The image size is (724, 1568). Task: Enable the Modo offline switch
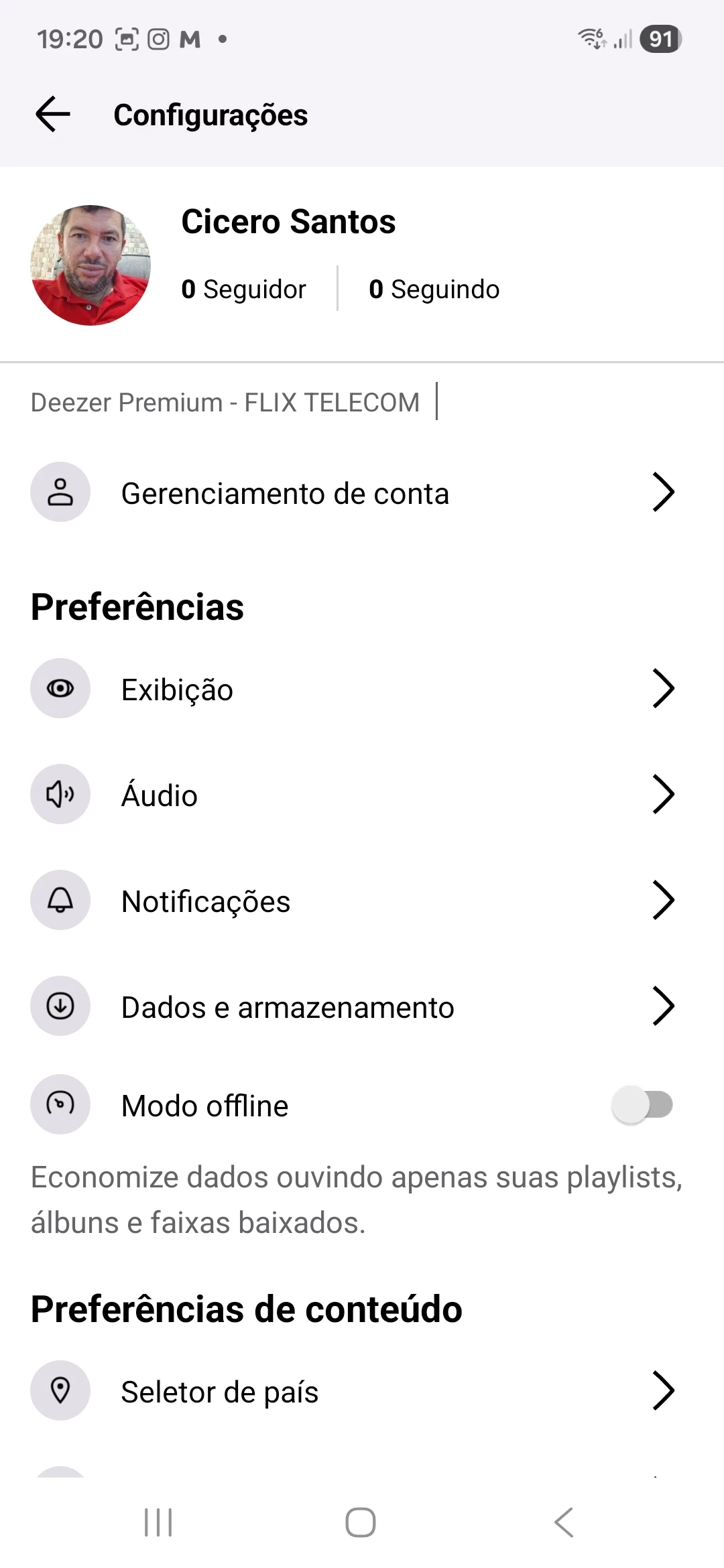(642, 1105)
